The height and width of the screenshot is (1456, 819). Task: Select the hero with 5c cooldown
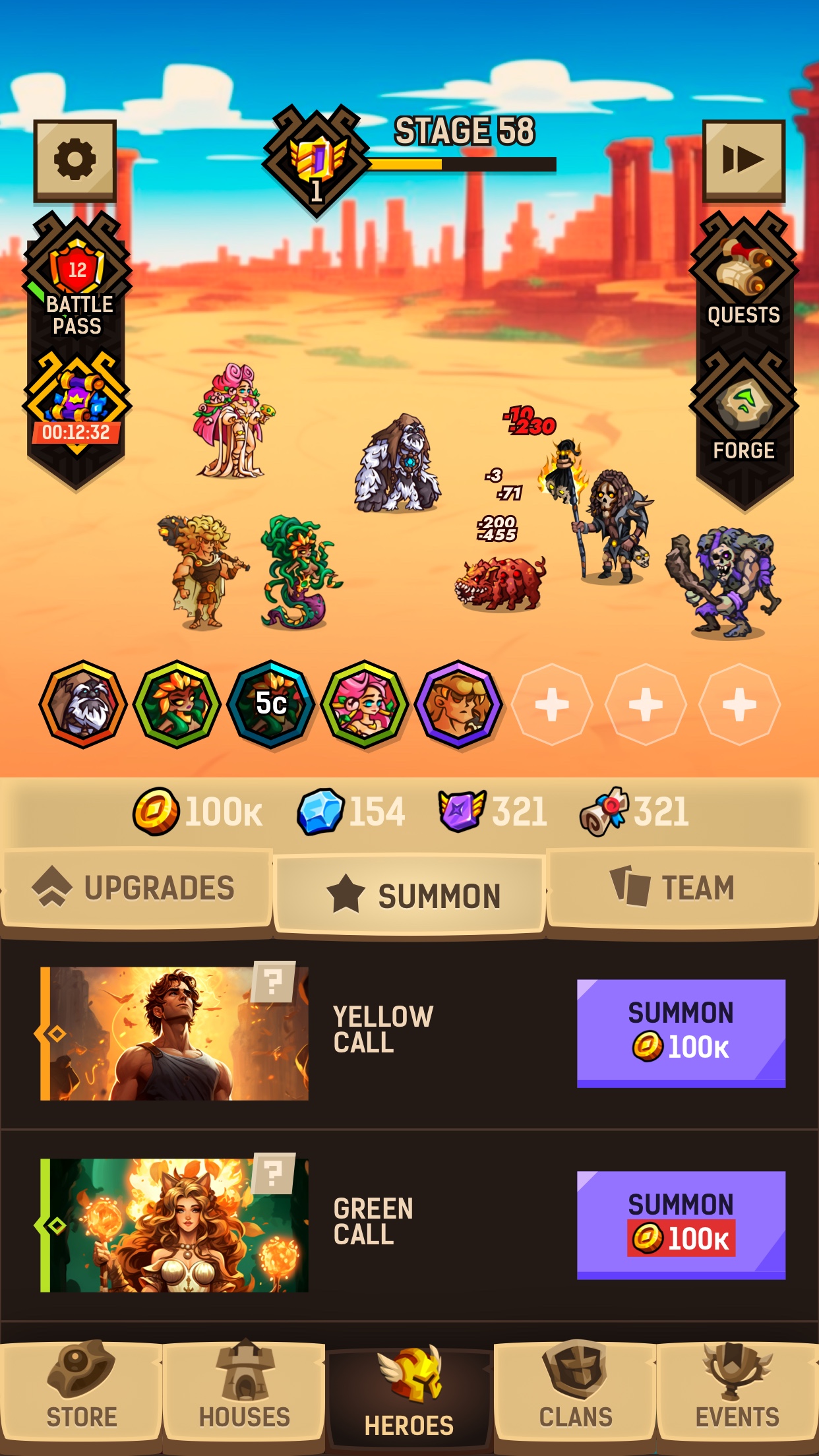[270, 704]
